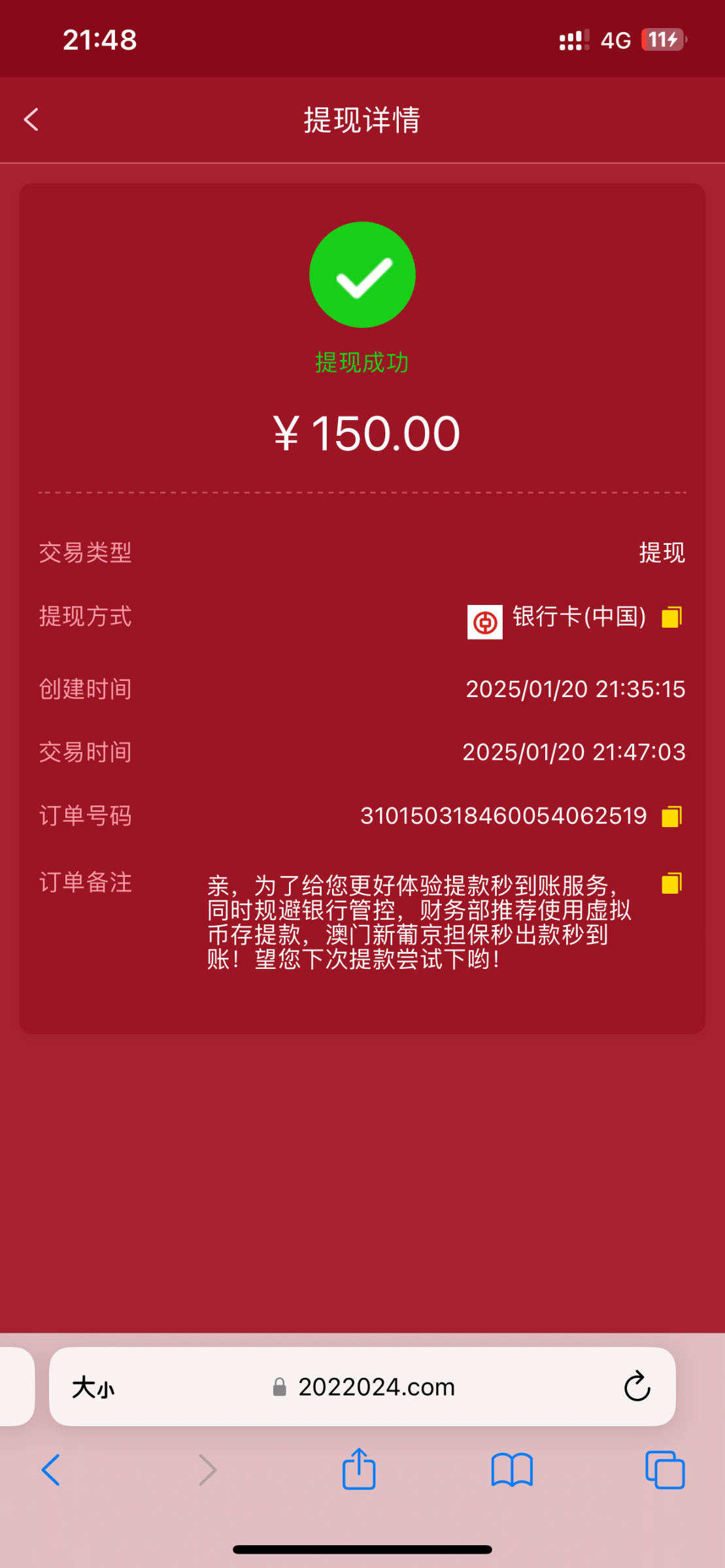Open the 大小 page settings menu
The width and height of the screenshot is (725, 1568).
93,1387
